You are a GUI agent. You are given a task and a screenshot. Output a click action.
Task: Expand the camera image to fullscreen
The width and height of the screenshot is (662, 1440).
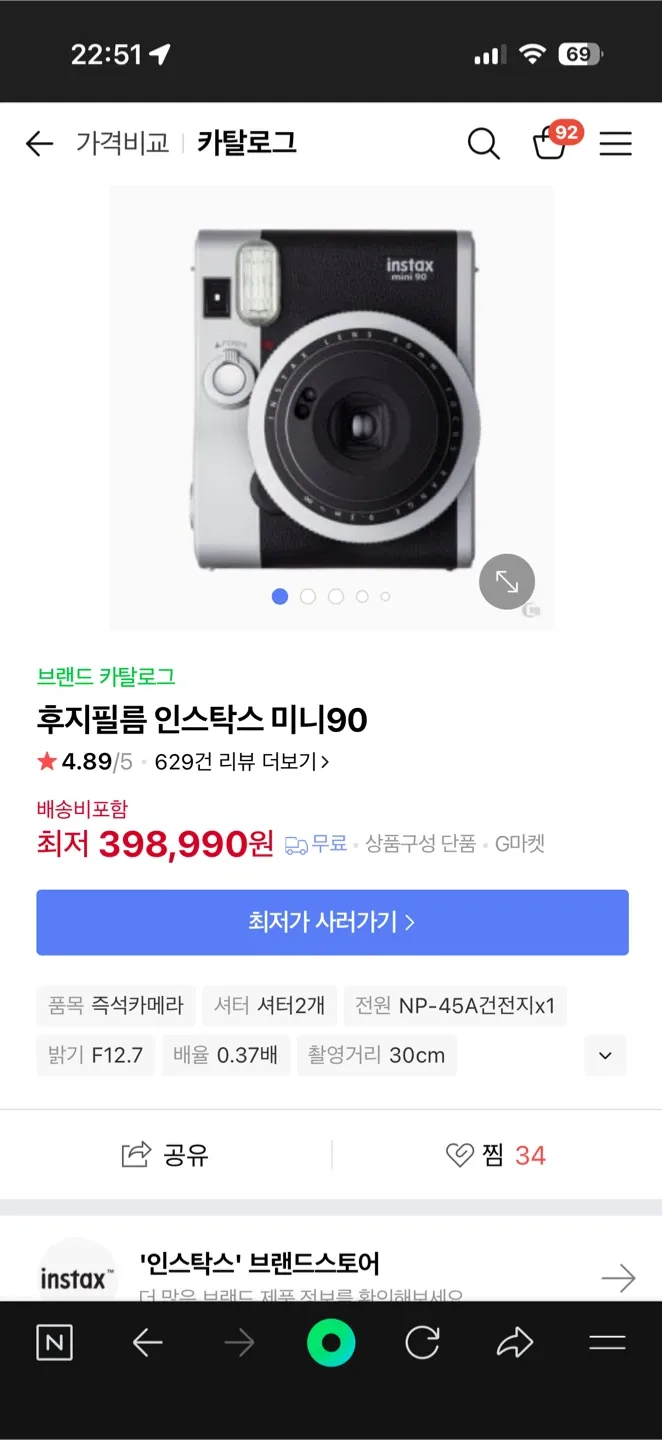pos(507,581)
